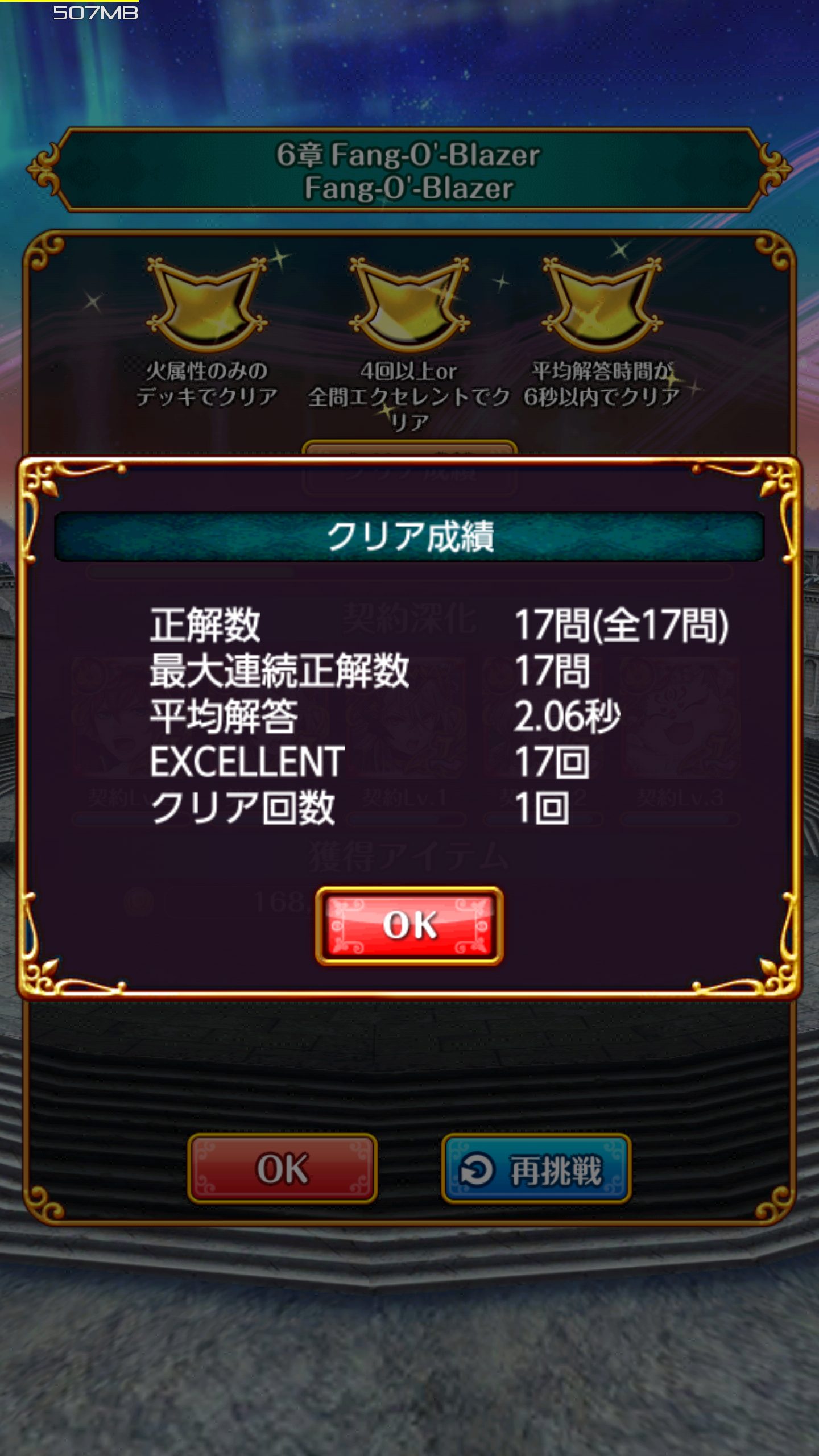Tap the red OK button in the クリア成績 dialog

[409, 925]
